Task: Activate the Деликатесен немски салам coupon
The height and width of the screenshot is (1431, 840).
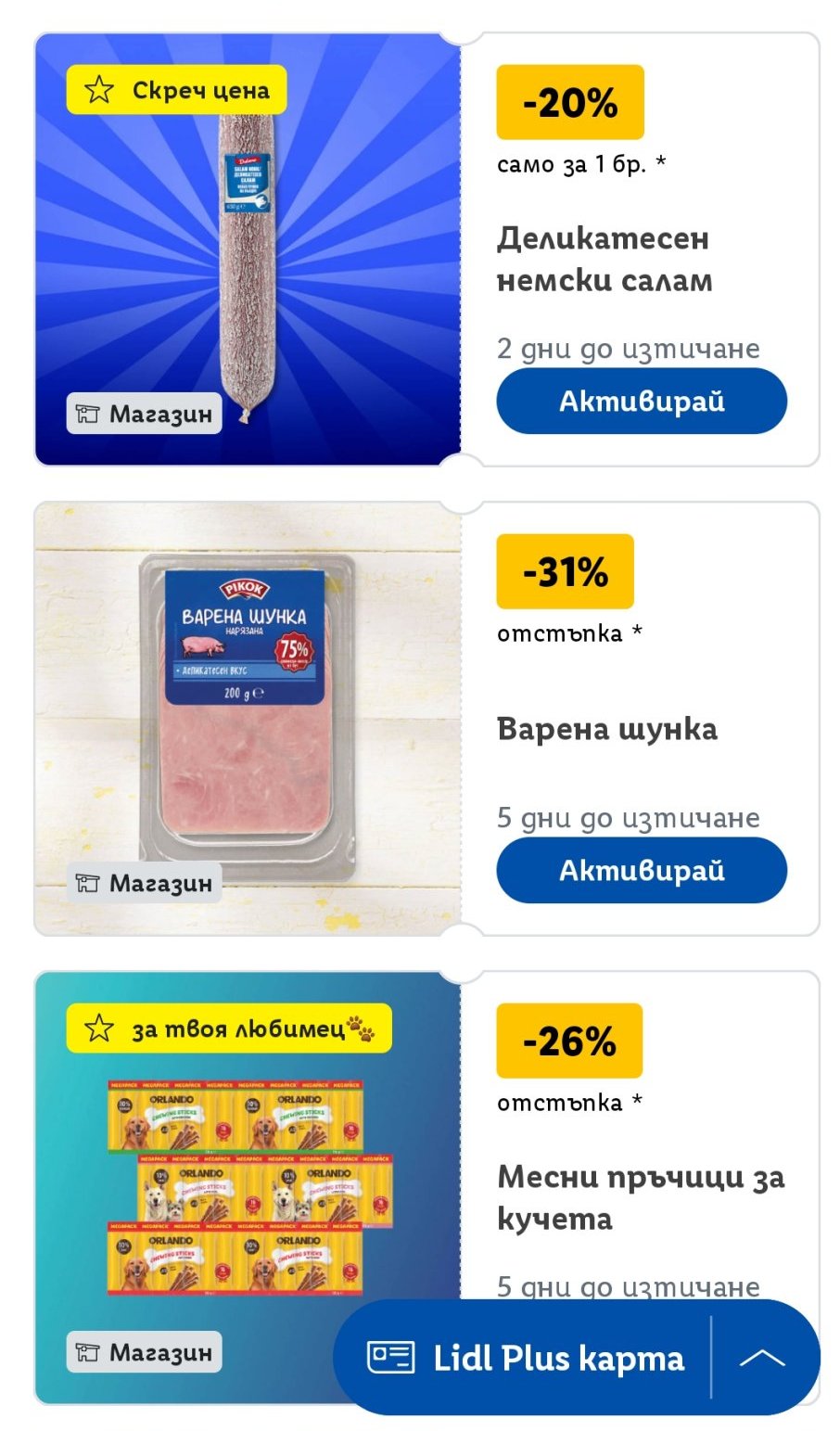Action: [x=641, y=402]
